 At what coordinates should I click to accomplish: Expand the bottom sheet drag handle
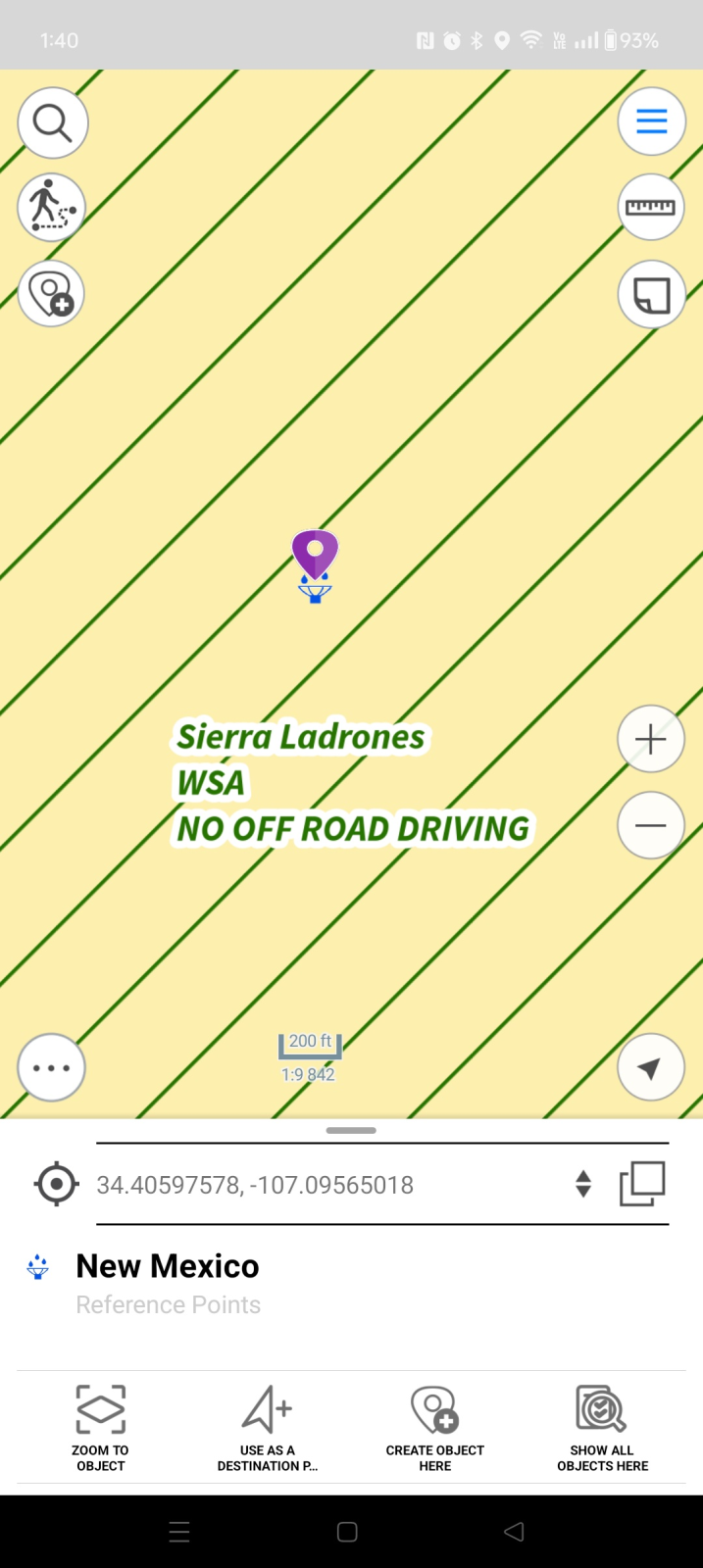351,1130
